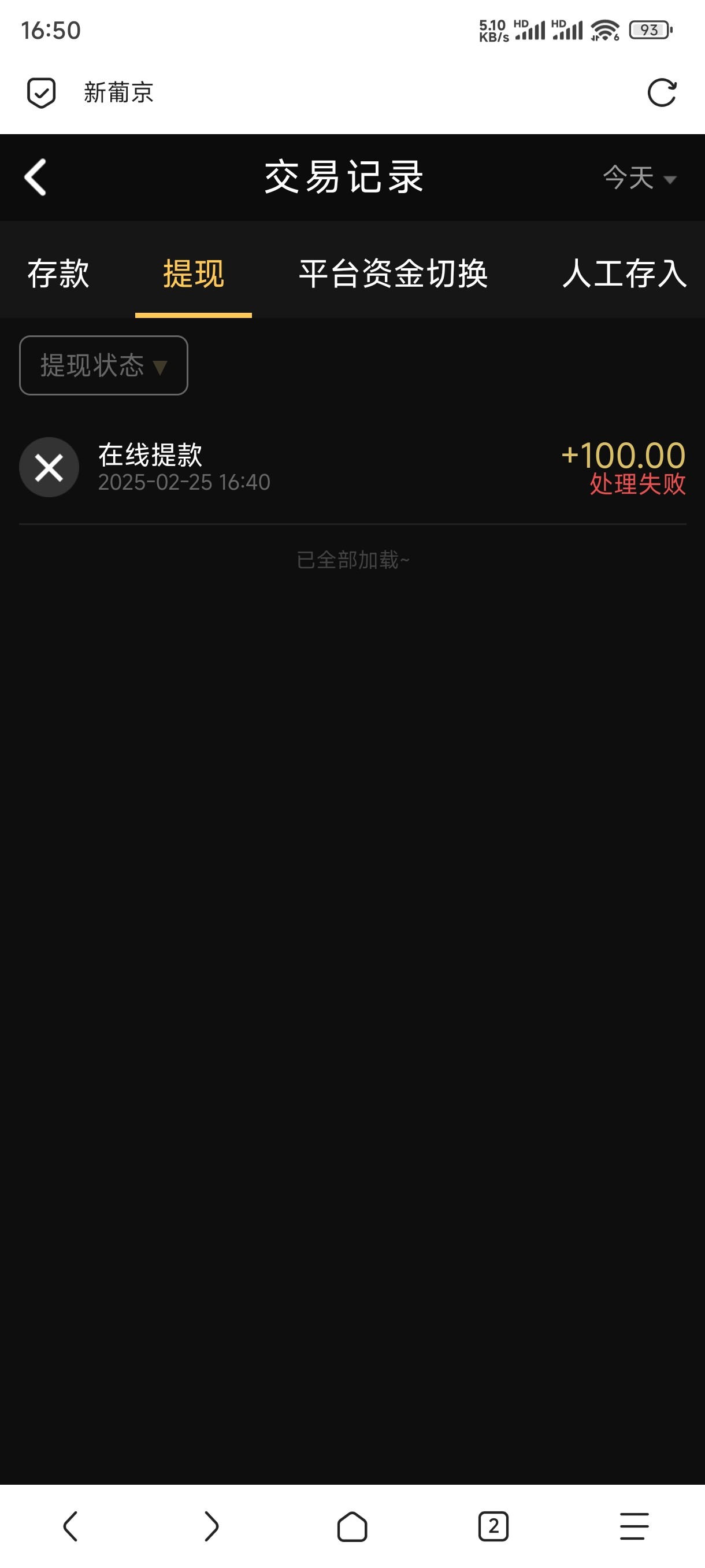This screenshot has width=705, height=1568.
Task: Switch to the 存款 tab
Action: pyautogui.click(x=58, y=273)
